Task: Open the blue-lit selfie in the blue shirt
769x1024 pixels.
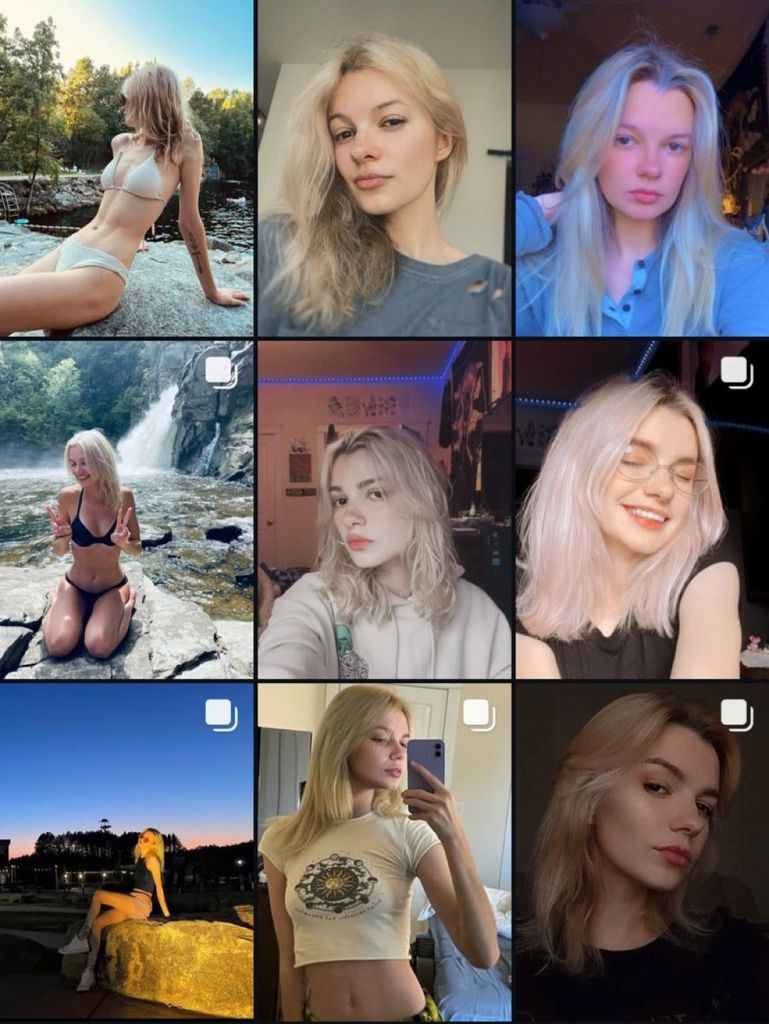Action: 642,168
